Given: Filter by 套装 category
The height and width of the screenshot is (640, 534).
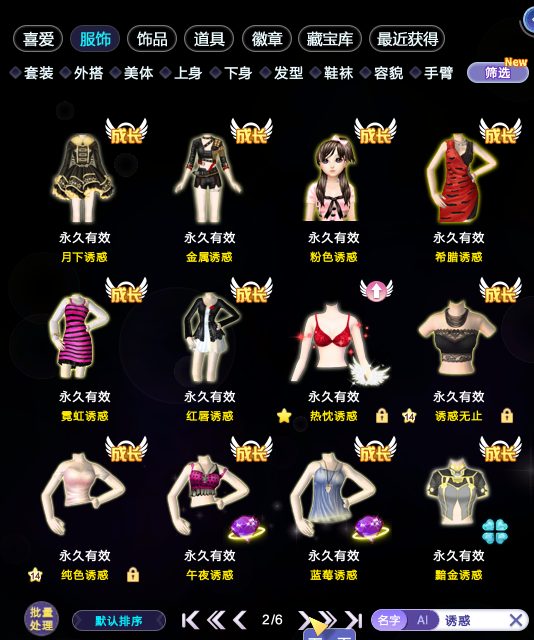Looking at the screenshot, I should tap(32, 73).
